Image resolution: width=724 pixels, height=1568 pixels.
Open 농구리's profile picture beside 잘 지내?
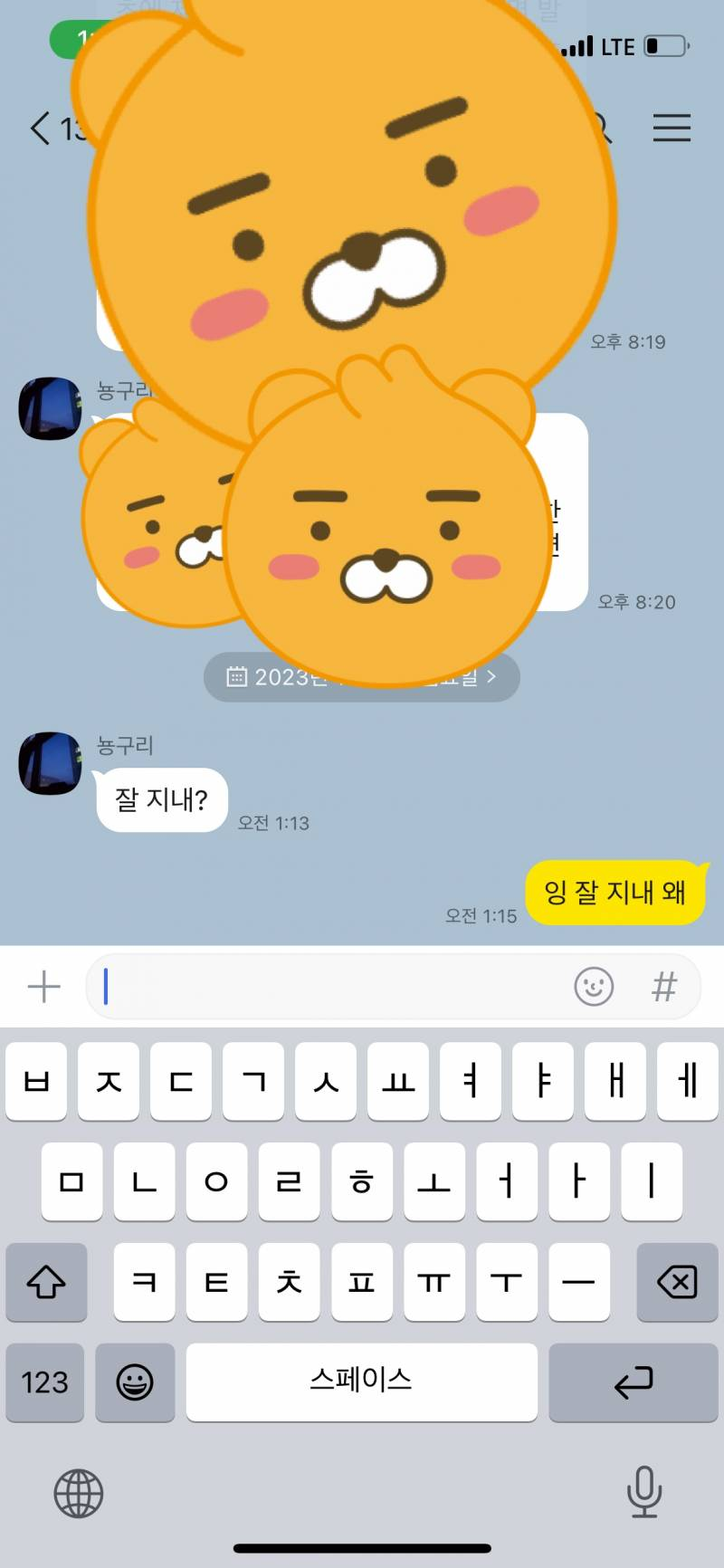point(50,763)
